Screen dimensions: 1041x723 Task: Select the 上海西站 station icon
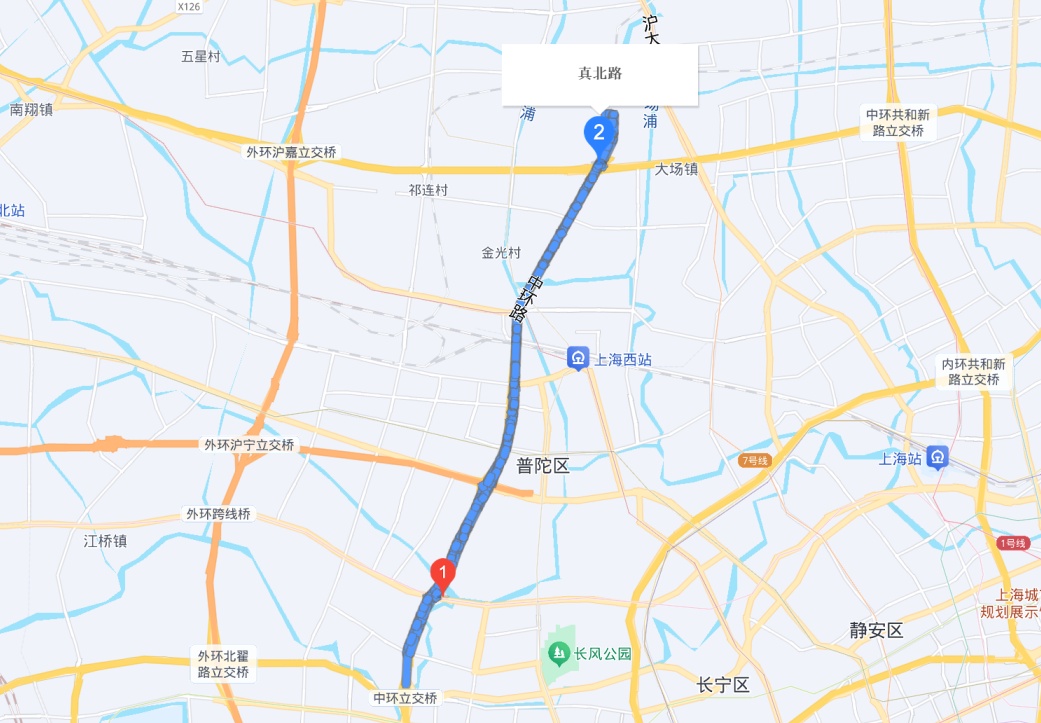(x=578, y=358)
